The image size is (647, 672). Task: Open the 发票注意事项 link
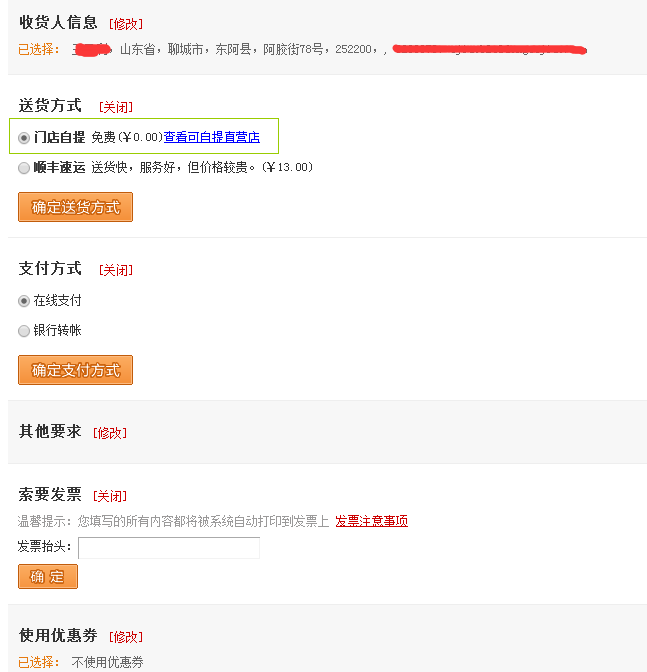[371, 521]
